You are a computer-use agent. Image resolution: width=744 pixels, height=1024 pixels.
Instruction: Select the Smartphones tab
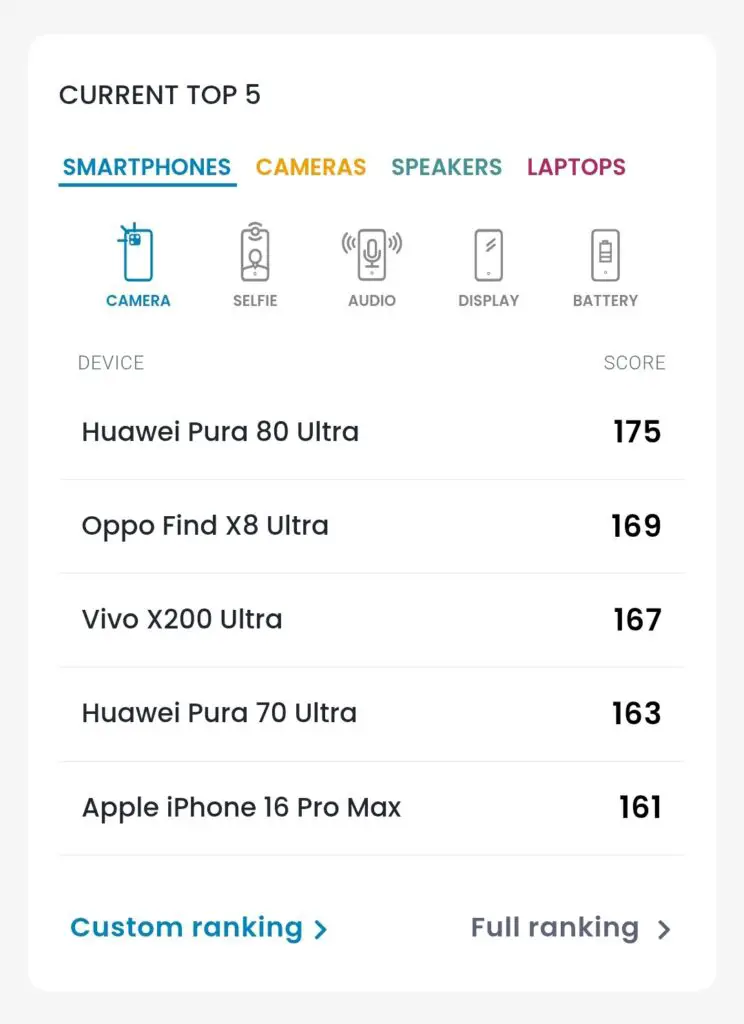click(147, 167)
